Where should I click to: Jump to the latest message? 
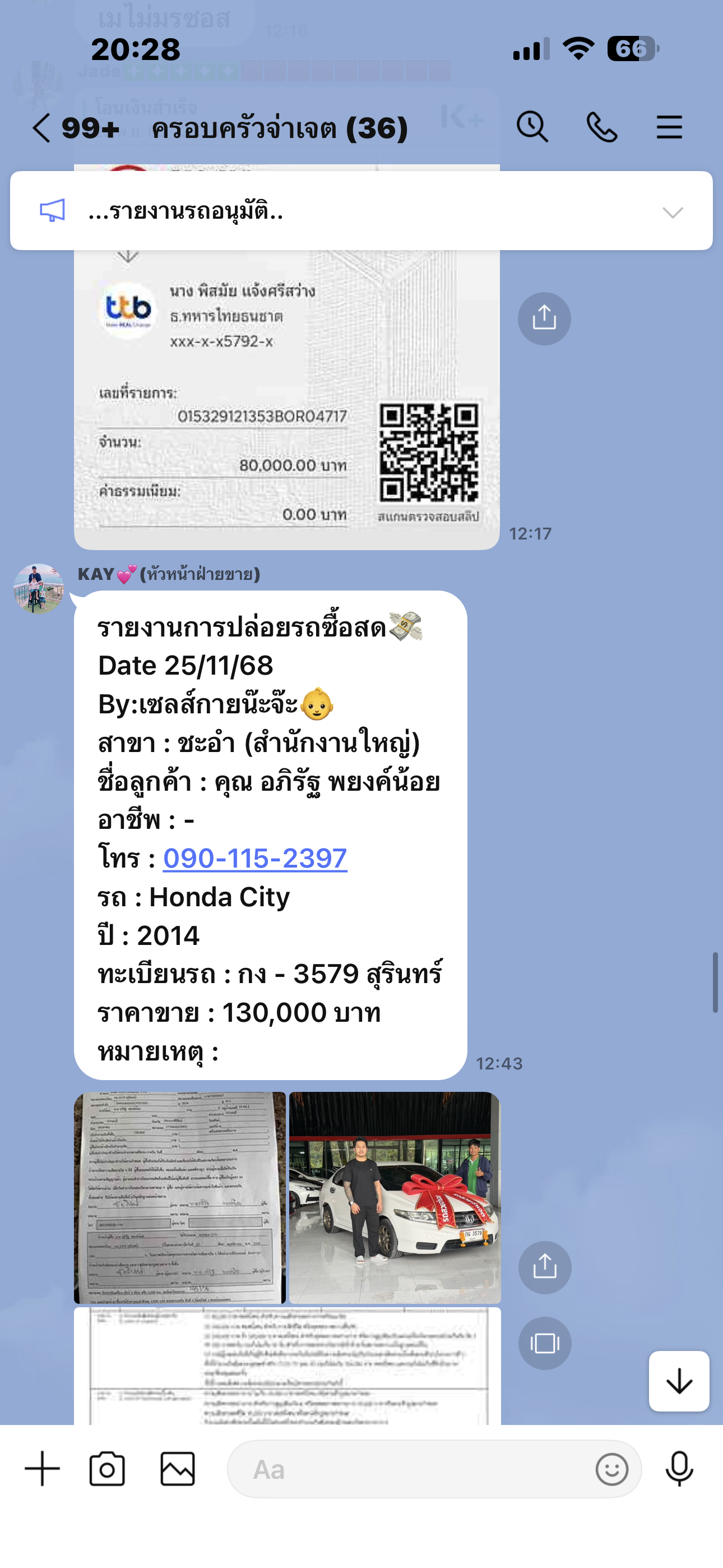pyautogui.click(x=679, y=1381)
